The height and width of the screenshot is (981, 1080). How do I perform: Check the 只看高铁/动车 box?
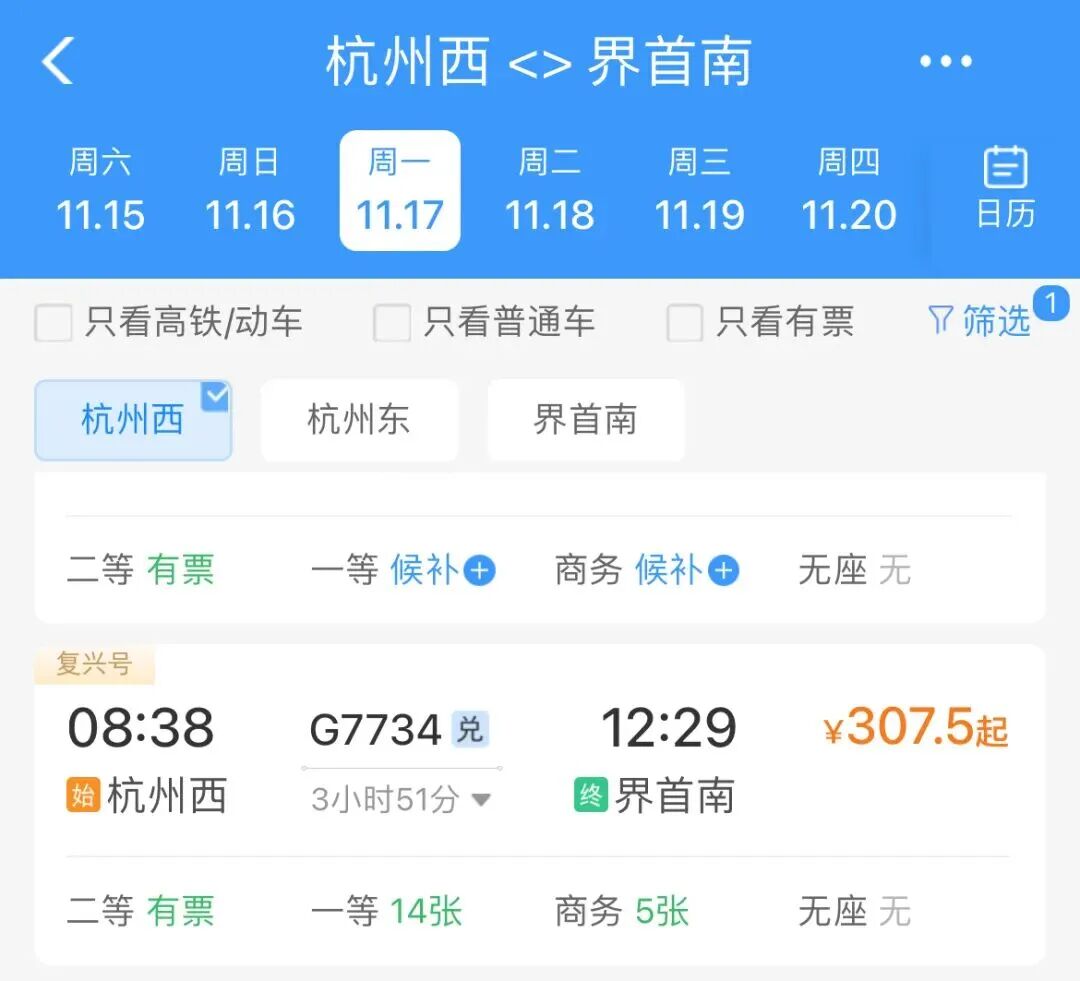tap(54, 323)
